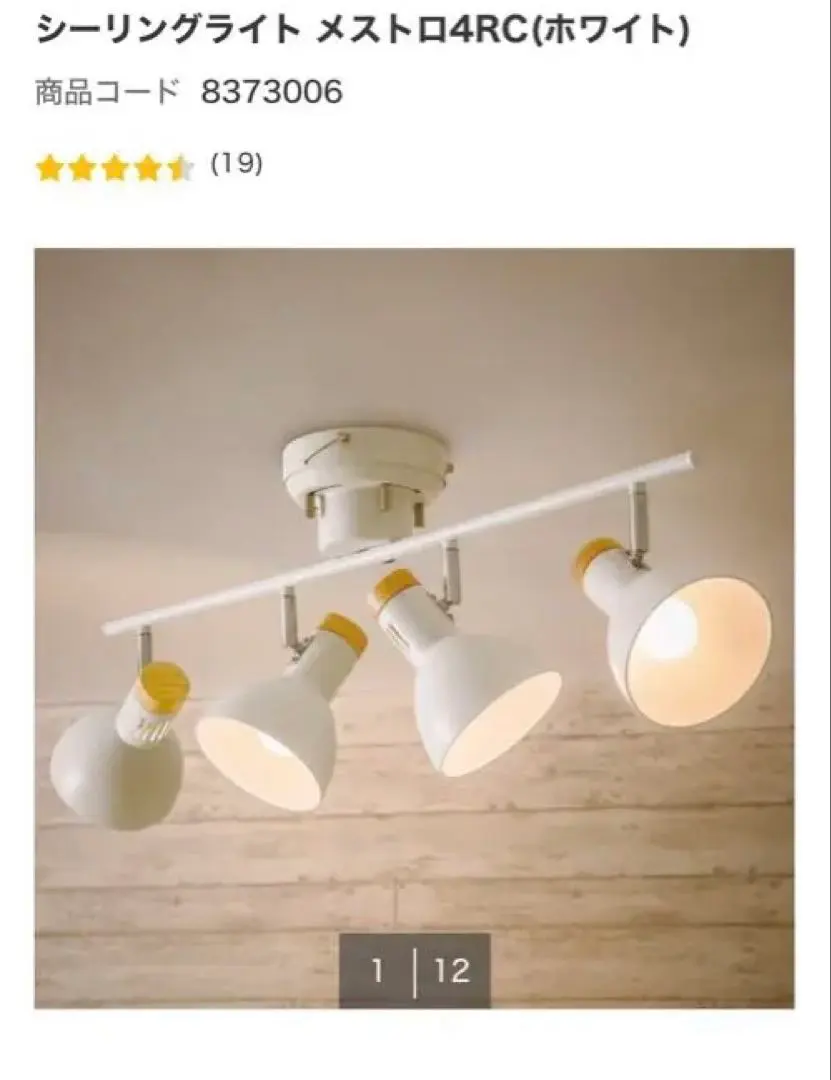Viewport: 831px width, 1080px height.
Task: Tap the 1 | 12 image page indicator
Action: click(414, 970)
